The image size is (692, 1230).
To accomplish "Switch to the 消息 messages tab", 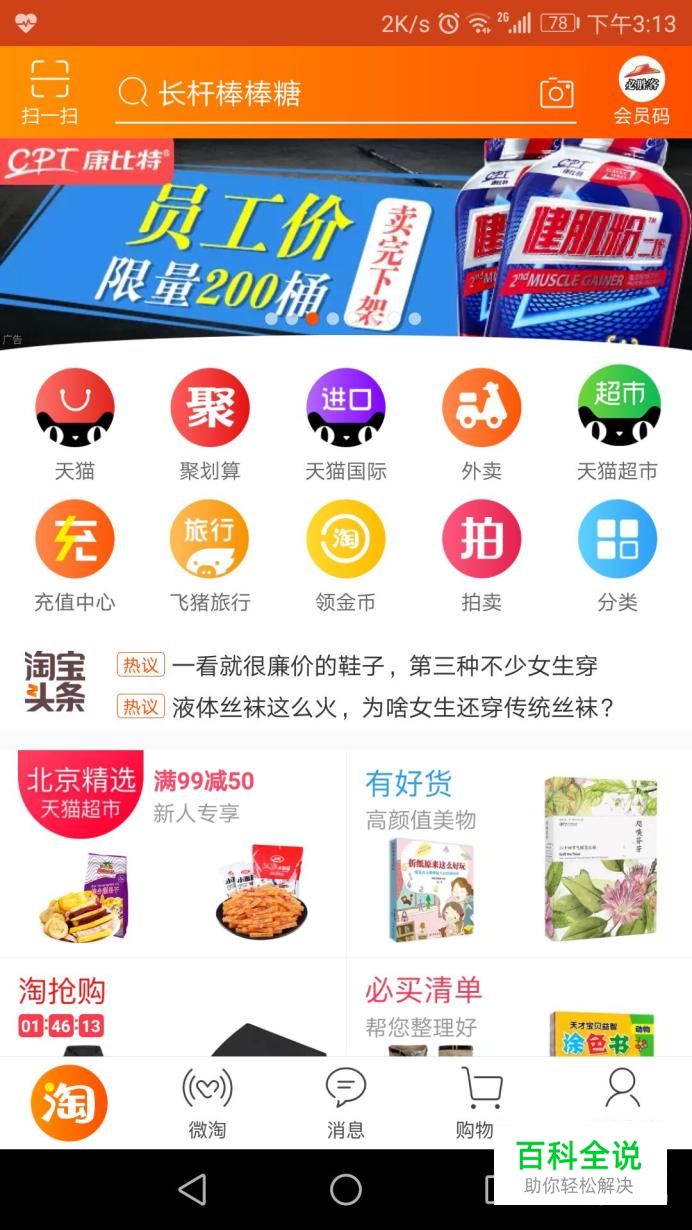I will pyautogui.click(x=346, y=1103).
